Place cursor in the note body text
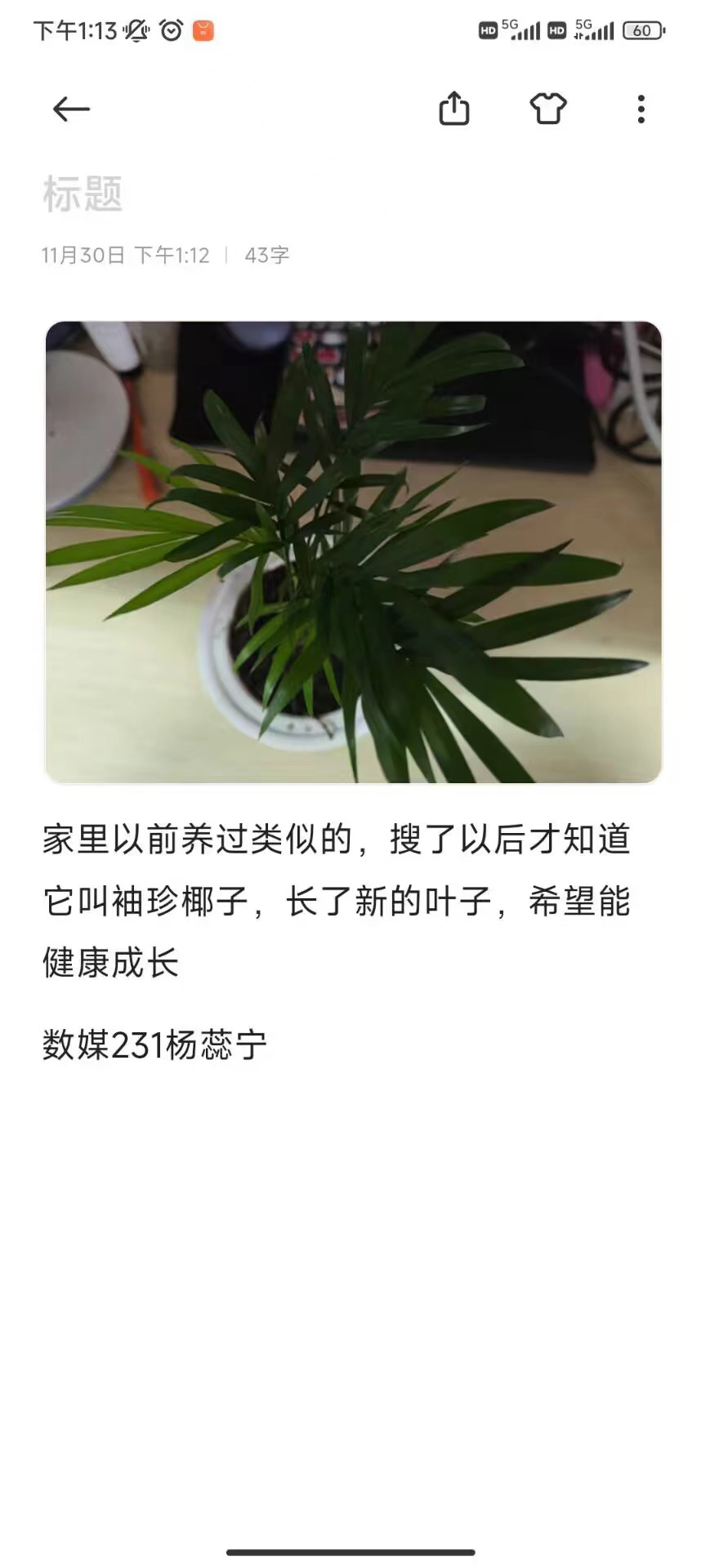The height and width of the screenshot is (1568, 706). point(337,901)
